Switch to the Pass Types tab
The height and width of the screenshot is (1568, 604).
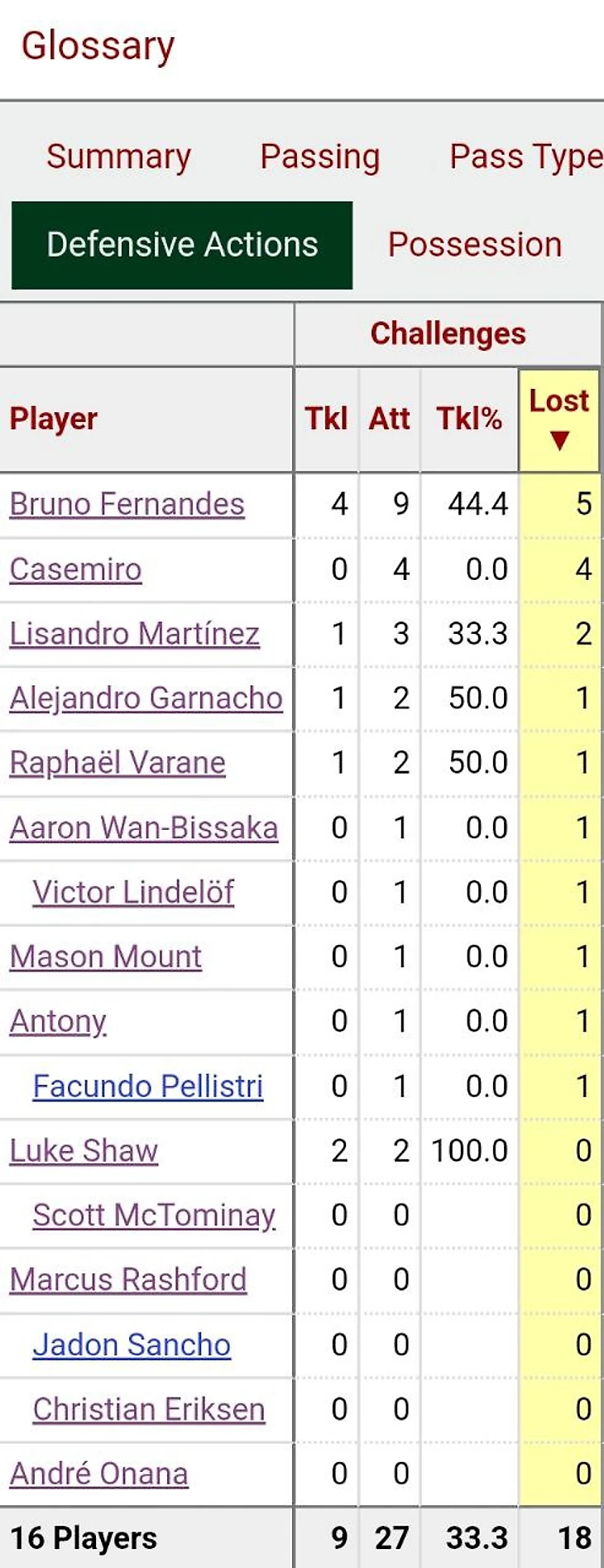coord(525,156)
